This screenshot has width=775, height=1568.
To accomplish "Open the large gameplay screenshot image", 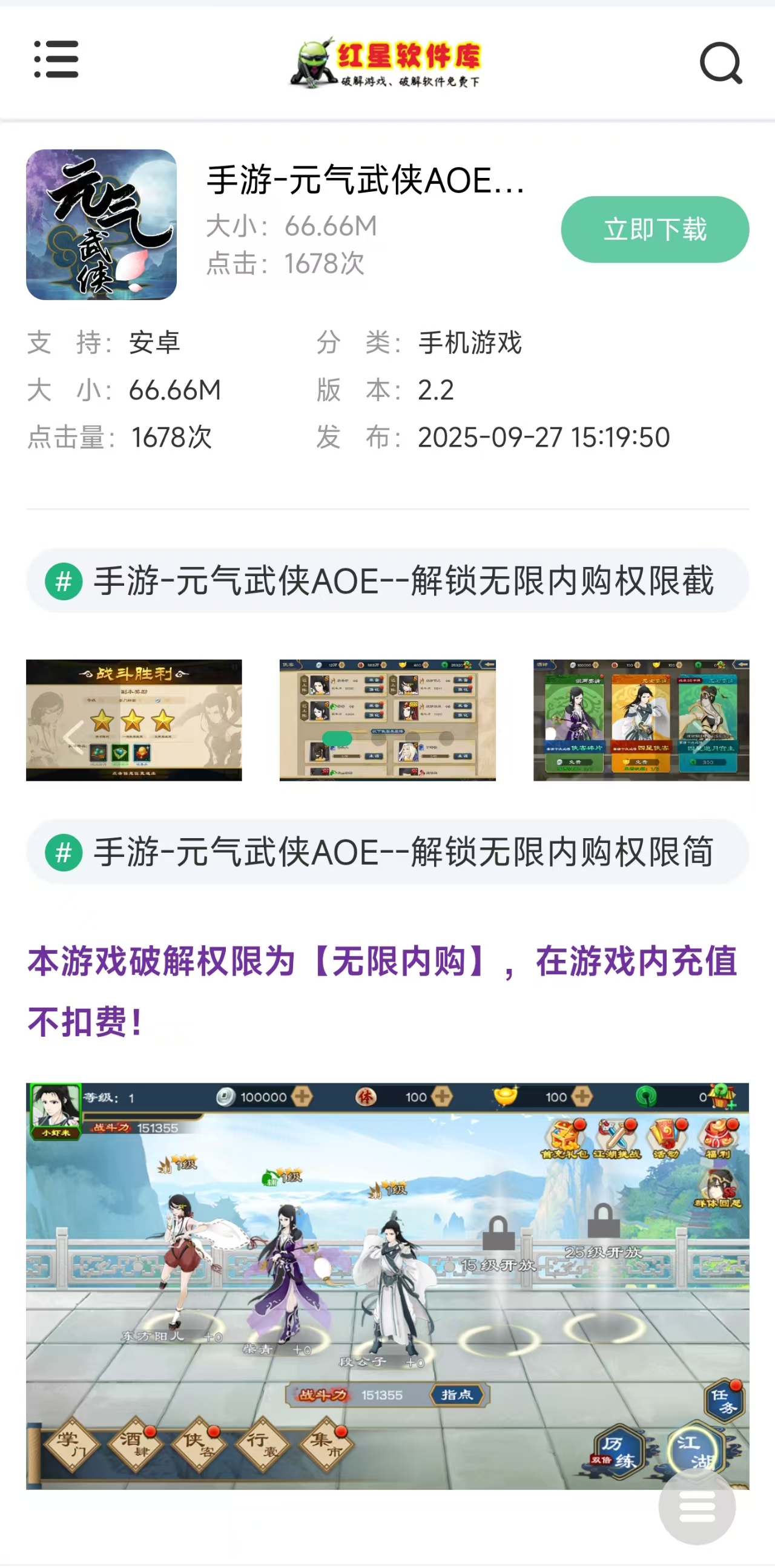I will click(x=387, y=1285).
